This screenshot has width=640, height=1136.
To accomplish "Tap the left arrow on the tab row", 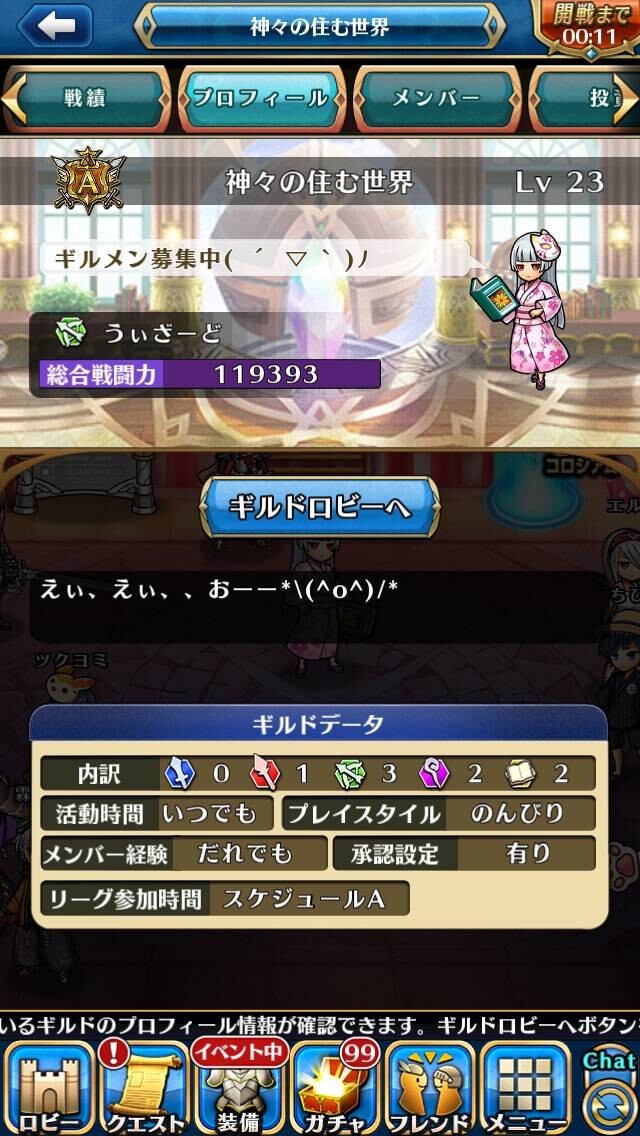I will tap(13, 99).
